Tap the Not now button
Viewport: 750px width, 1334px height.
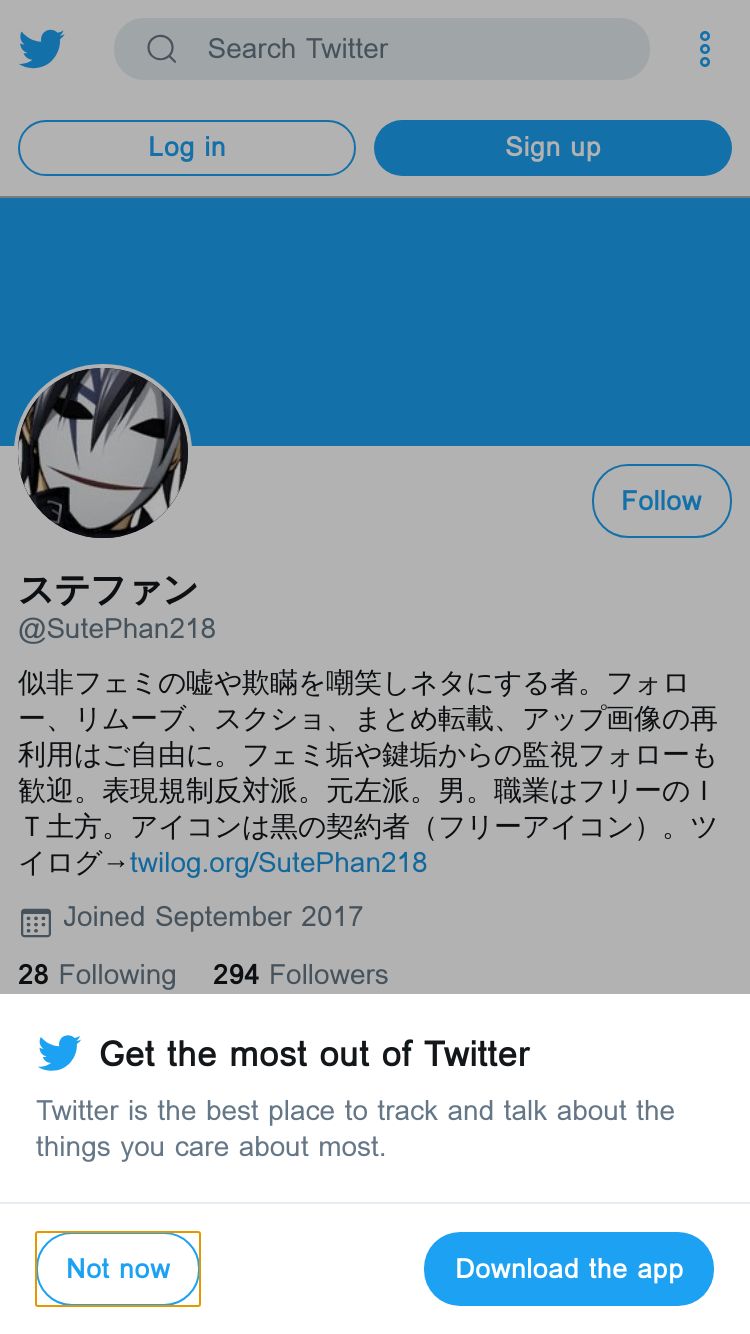[x=118, y=1269]
